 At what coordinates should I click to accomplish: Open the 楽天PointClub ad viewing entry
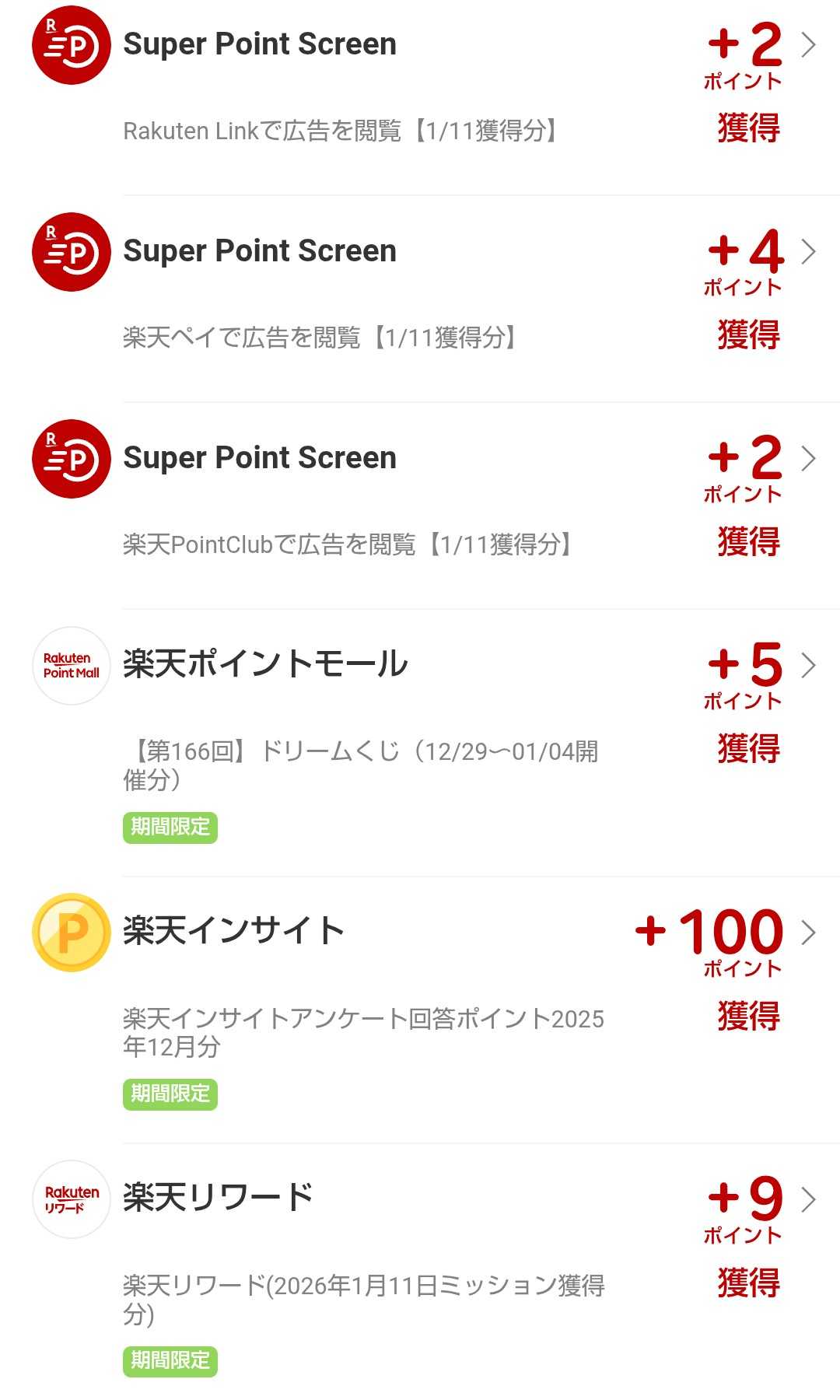coord(420,499)
